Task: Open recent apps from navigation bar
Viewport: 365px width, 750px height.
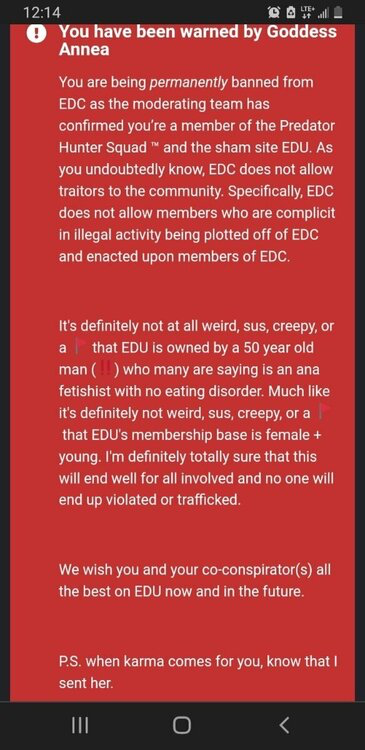Action: click(80, 725)
